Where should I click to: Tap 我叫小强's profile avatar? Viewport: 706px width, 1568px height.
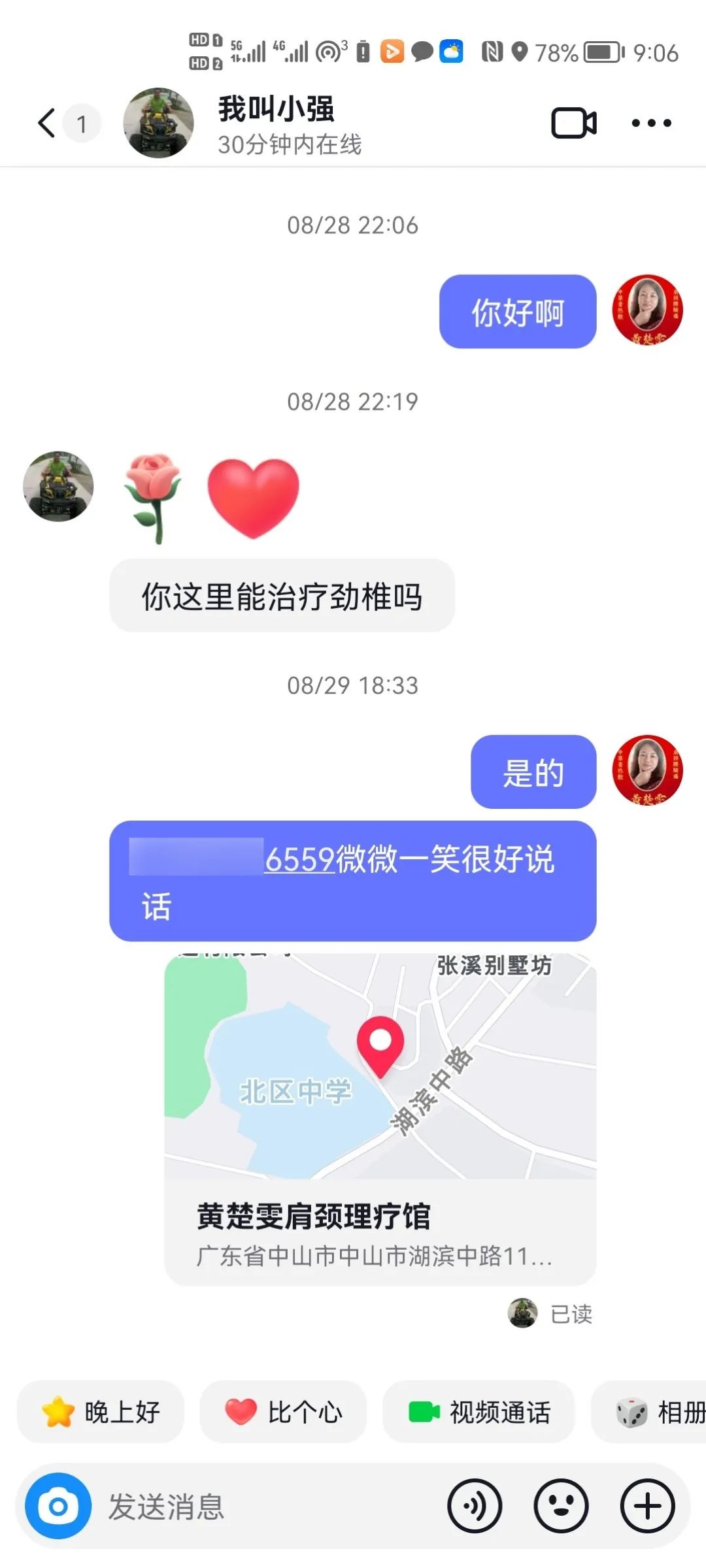pyautogui.click(x=159, y=124)
